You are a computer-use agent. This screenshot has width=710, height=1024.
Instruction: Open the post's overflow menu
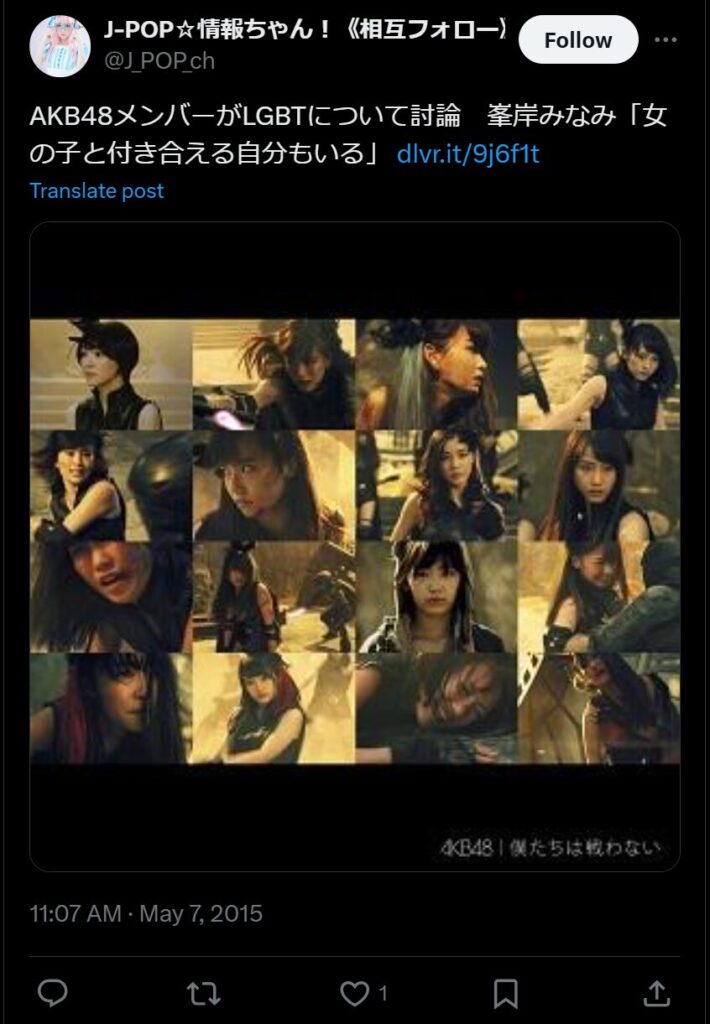coord(666,40)
